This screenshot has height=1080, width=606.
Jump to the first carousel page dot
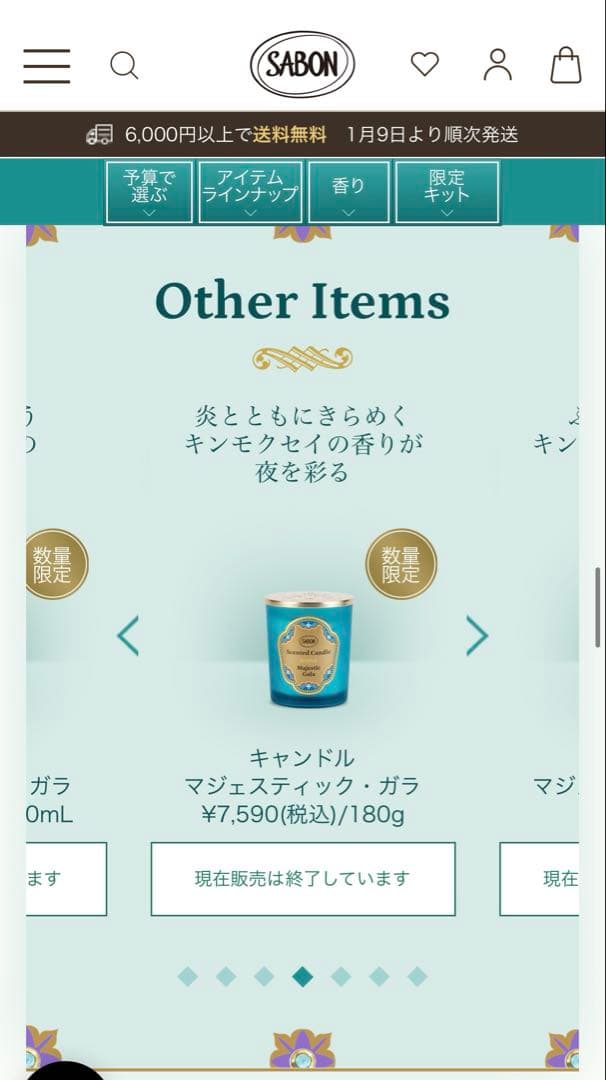(188, 977)
